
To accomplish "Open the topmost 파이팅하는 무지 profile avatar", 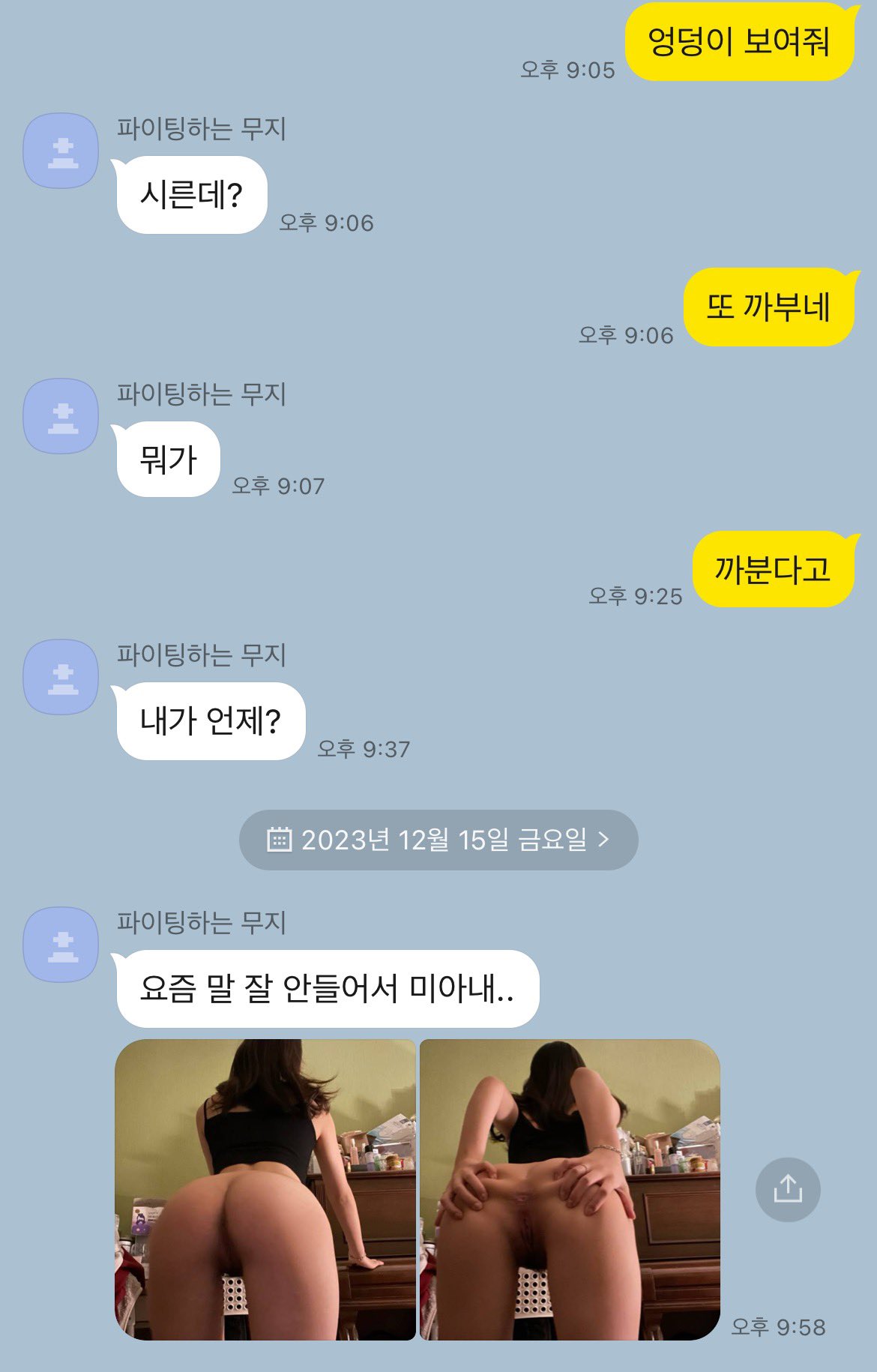I will click(x=61, y=149).
